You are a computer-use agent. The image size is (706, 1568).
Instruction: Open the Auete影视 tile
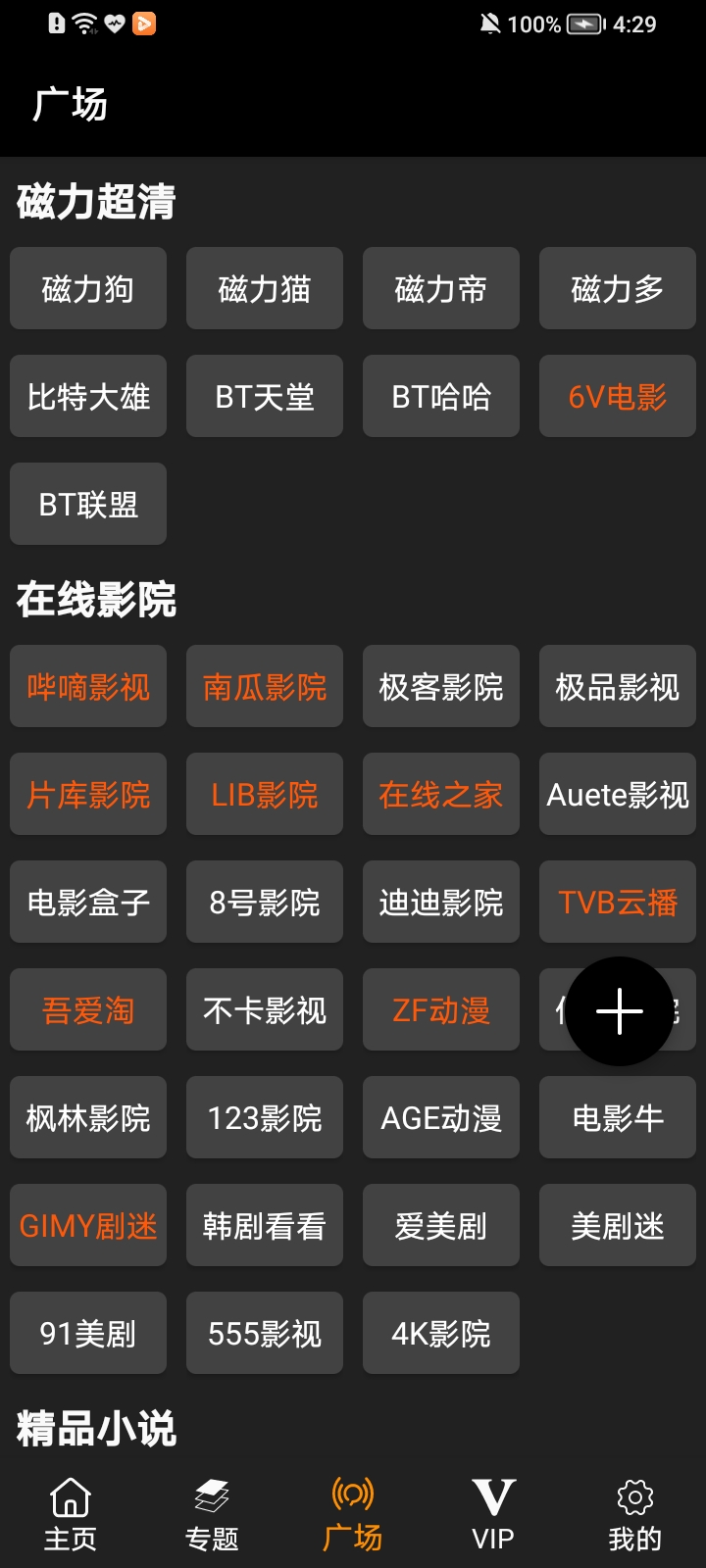click(617, 795)
